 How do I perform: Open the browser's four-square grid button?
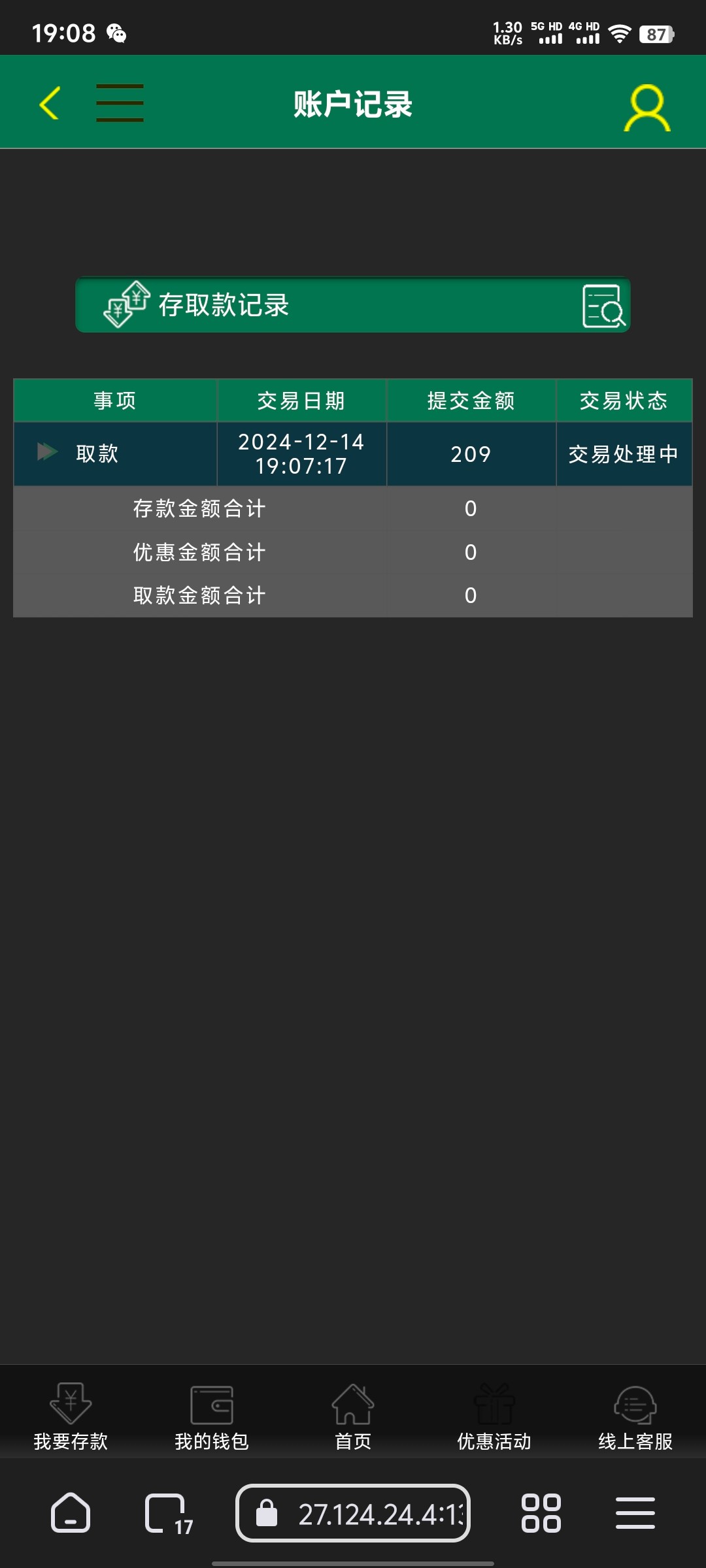pos(541,1513)
